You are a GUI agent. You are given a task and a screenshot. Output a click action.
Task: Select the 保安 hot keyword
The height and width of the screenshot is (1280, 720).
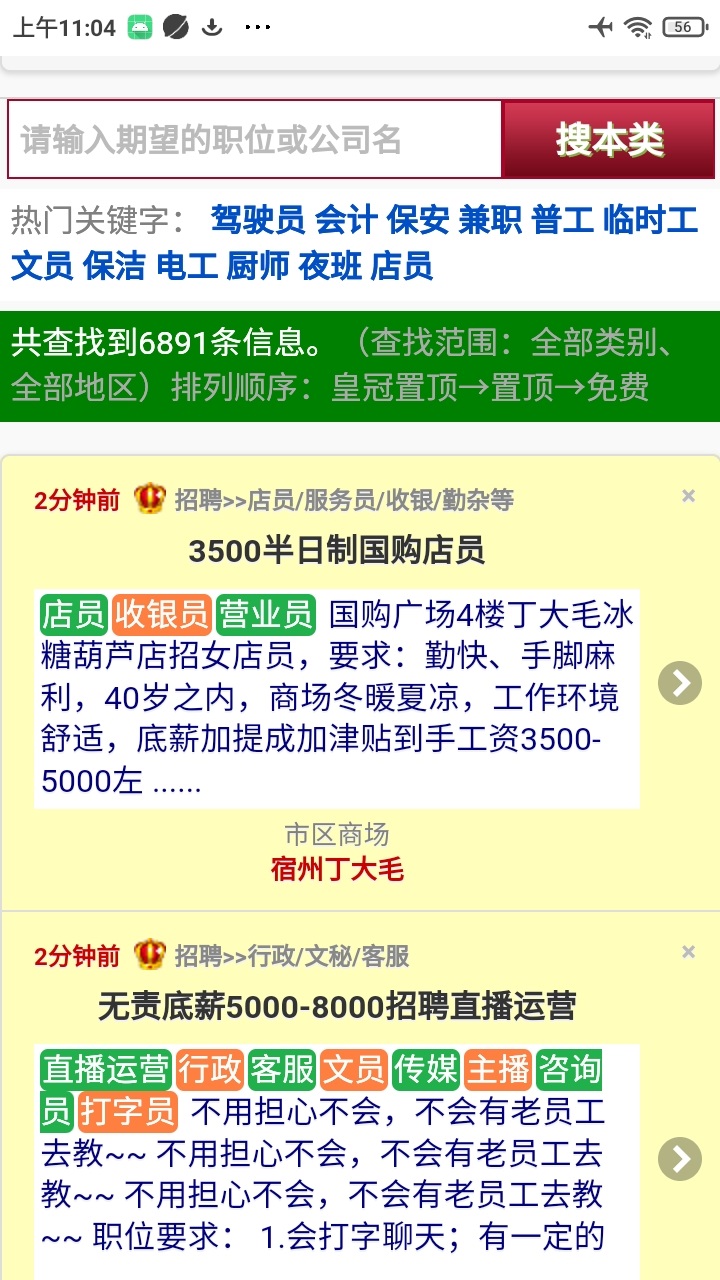point(418,220)
